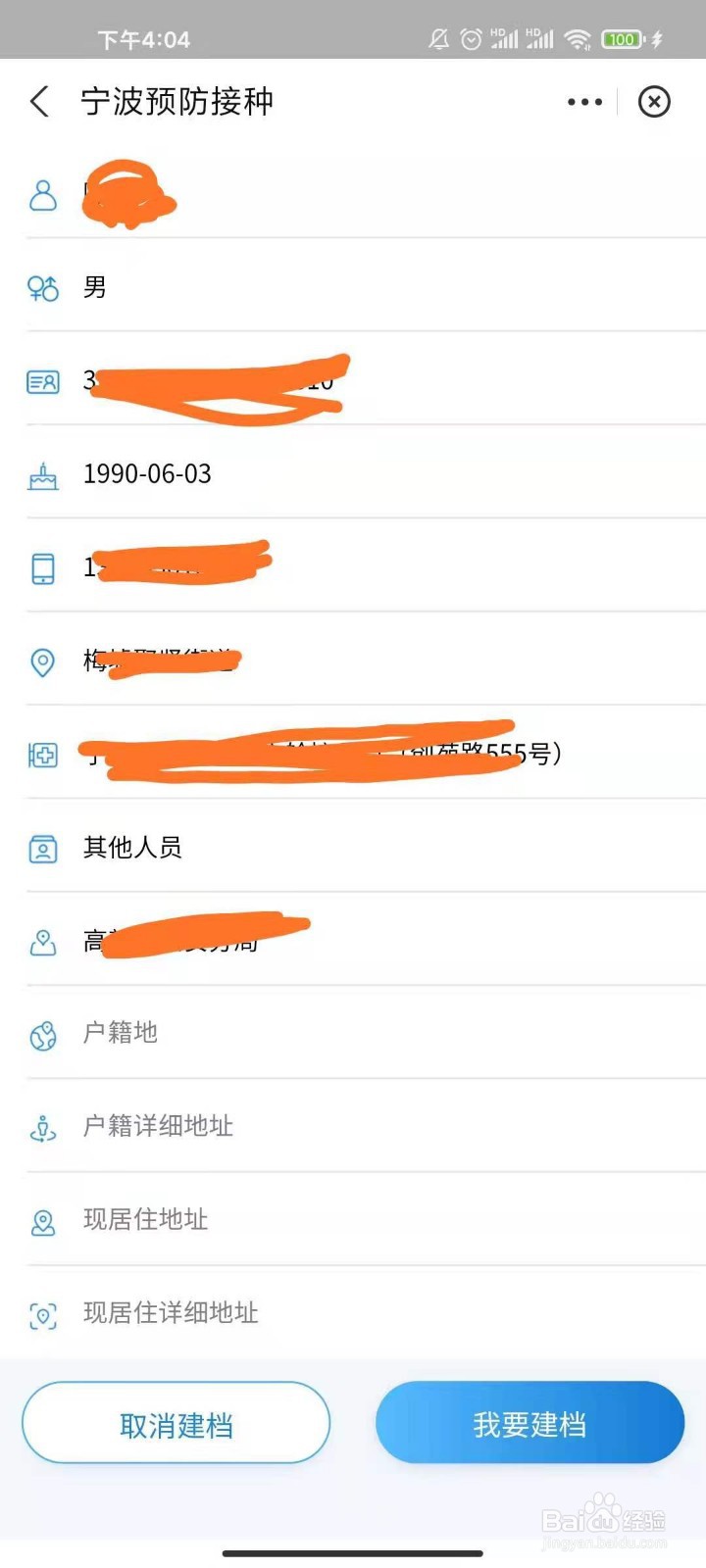Click the person profile icon beside the name
Screen dimensions: 706x1568
pyautogui.click(x=43, y=194)
